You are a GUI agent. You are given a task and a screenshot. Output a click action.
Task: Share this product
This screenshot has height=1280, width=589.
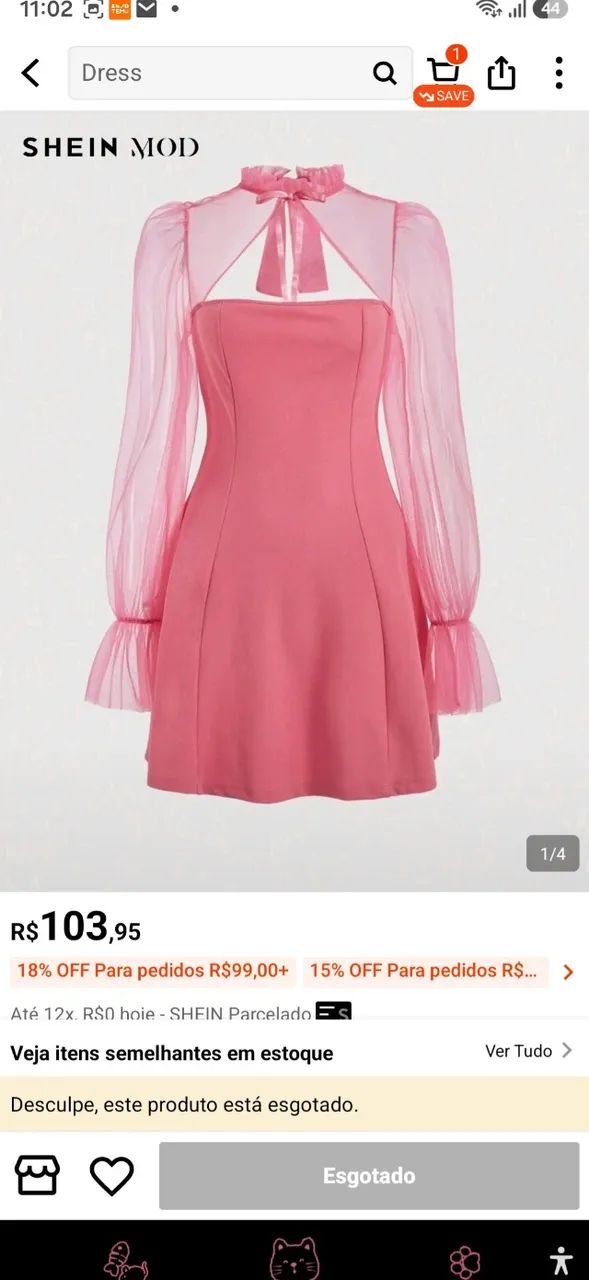coord(501,73)
